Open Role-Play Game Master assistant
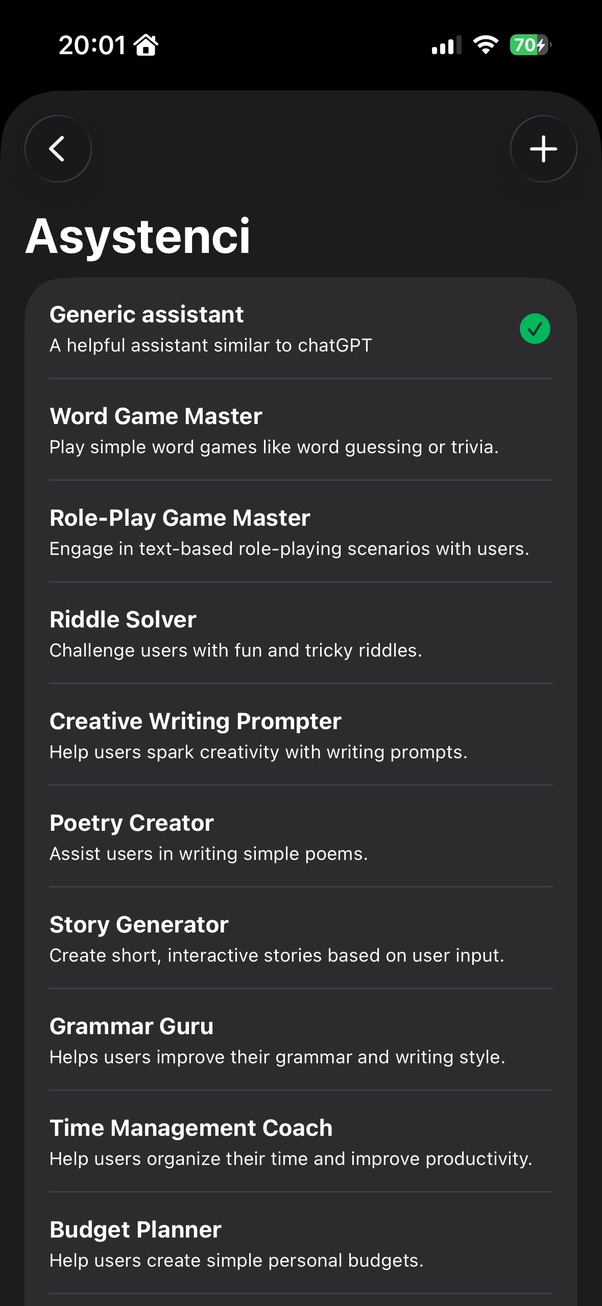 (x=300, y=532)
